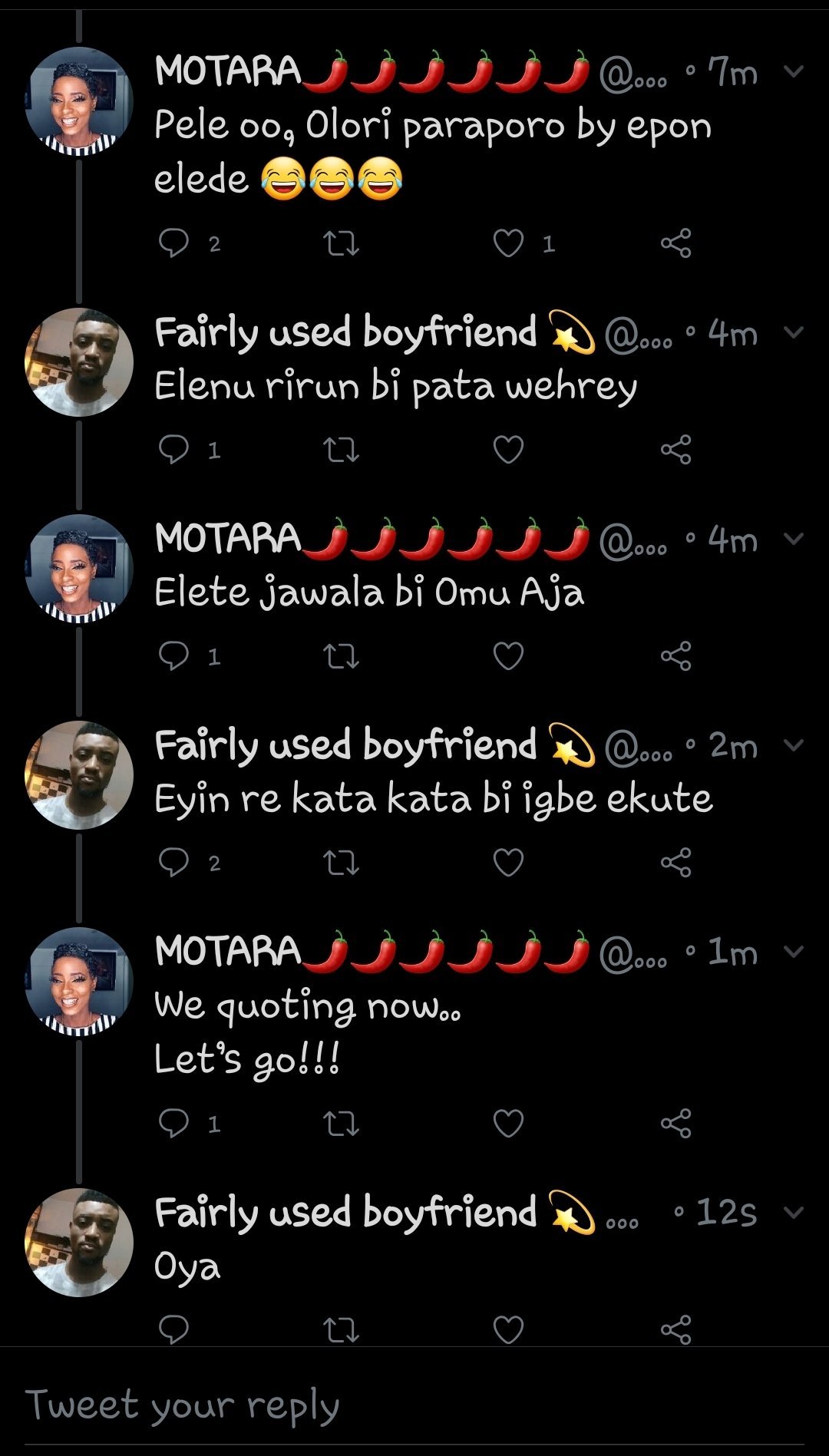
Task: Expand the dropdown on the 'Pele oo' tweet
Action: click(794, 71)
